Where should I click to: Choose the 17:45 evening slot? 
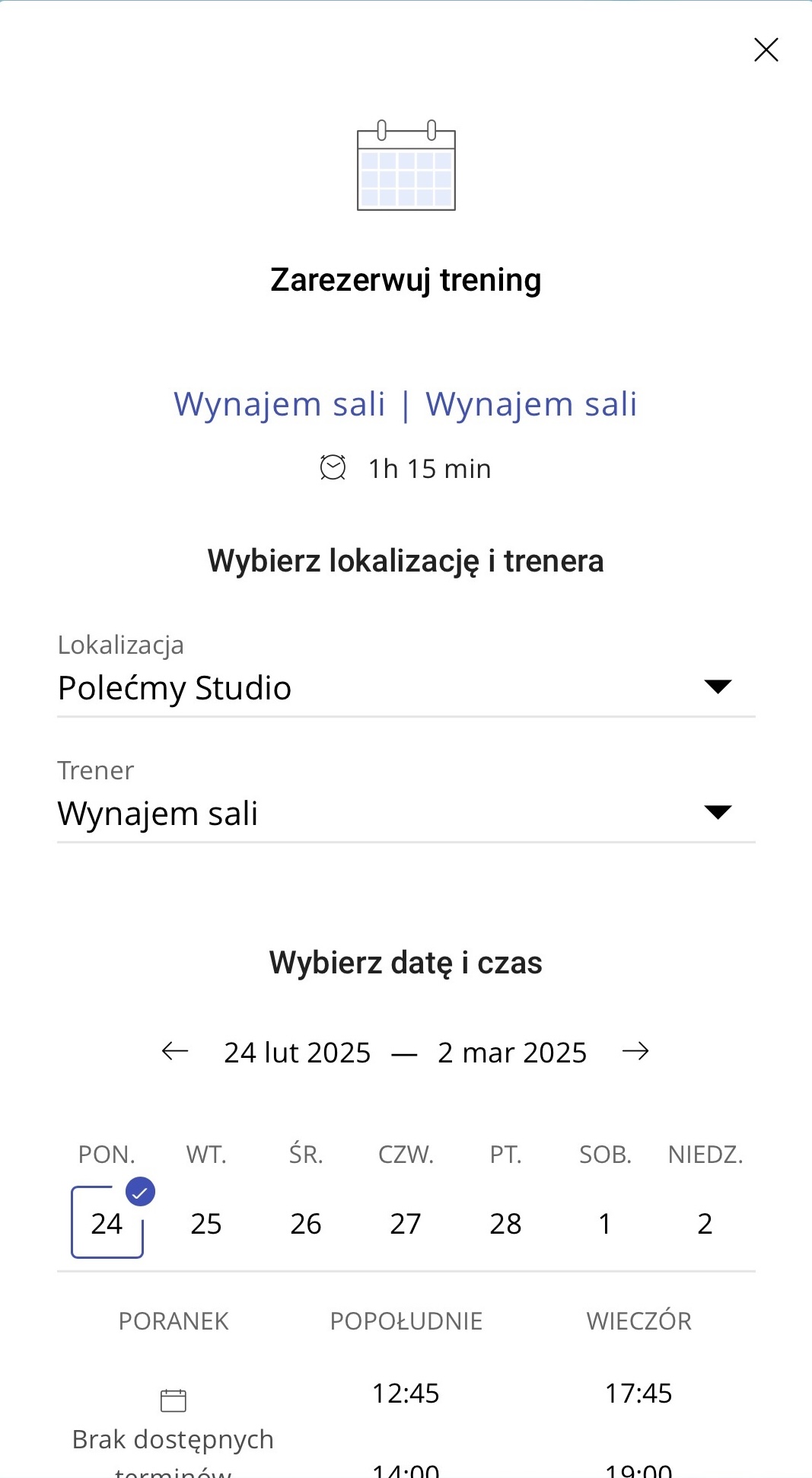638,1394
